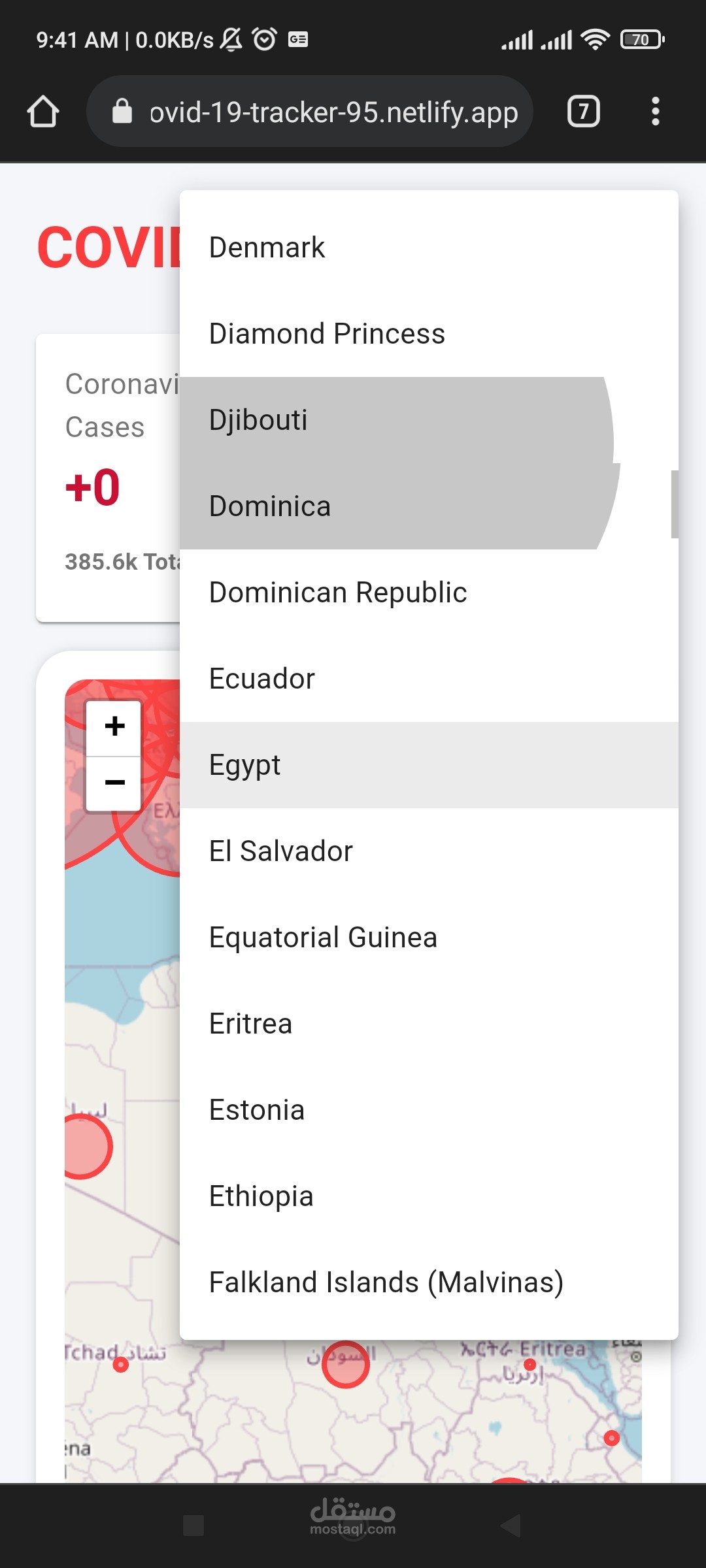Pick Ethiopia from the list

(x=428, y=1196)
